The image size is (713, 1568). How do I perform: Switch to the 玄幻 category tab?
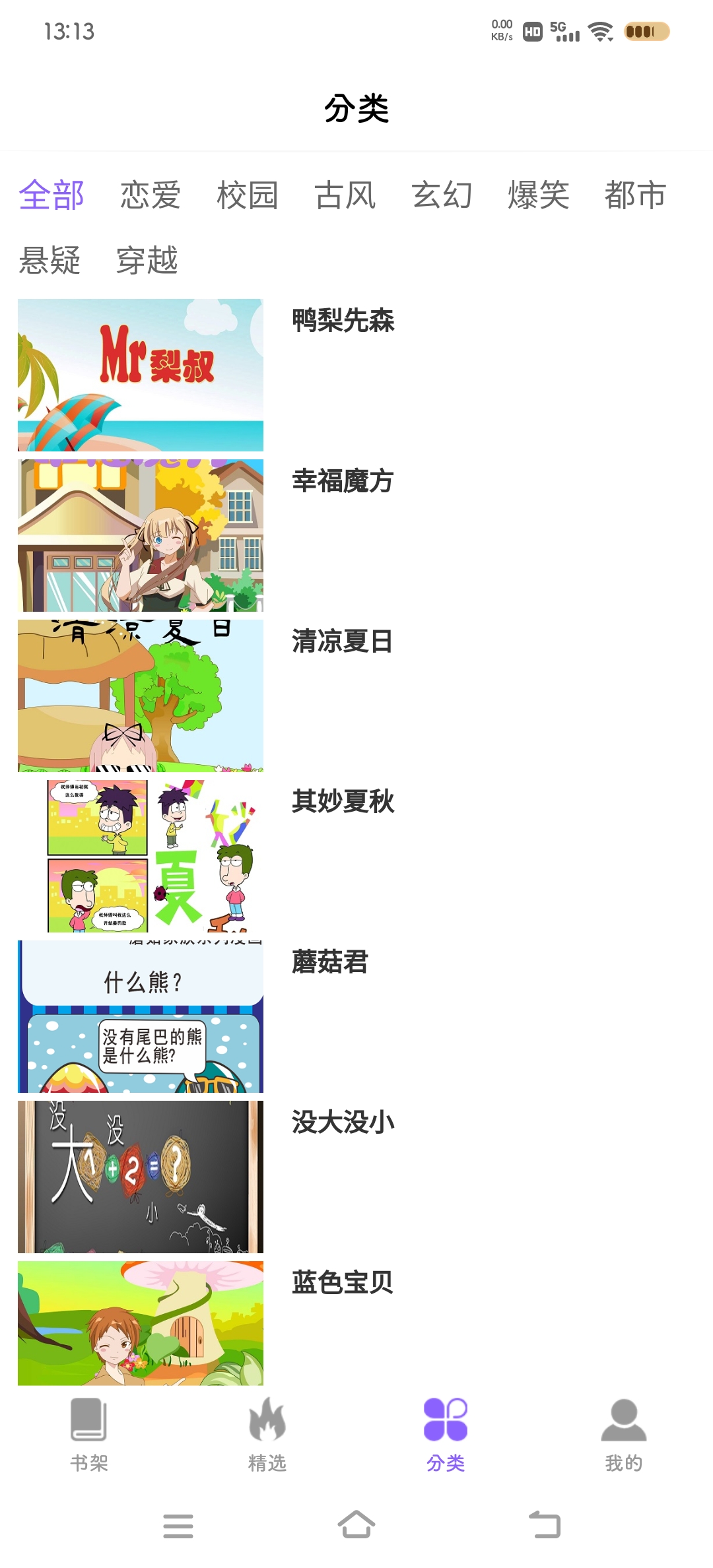442,196
